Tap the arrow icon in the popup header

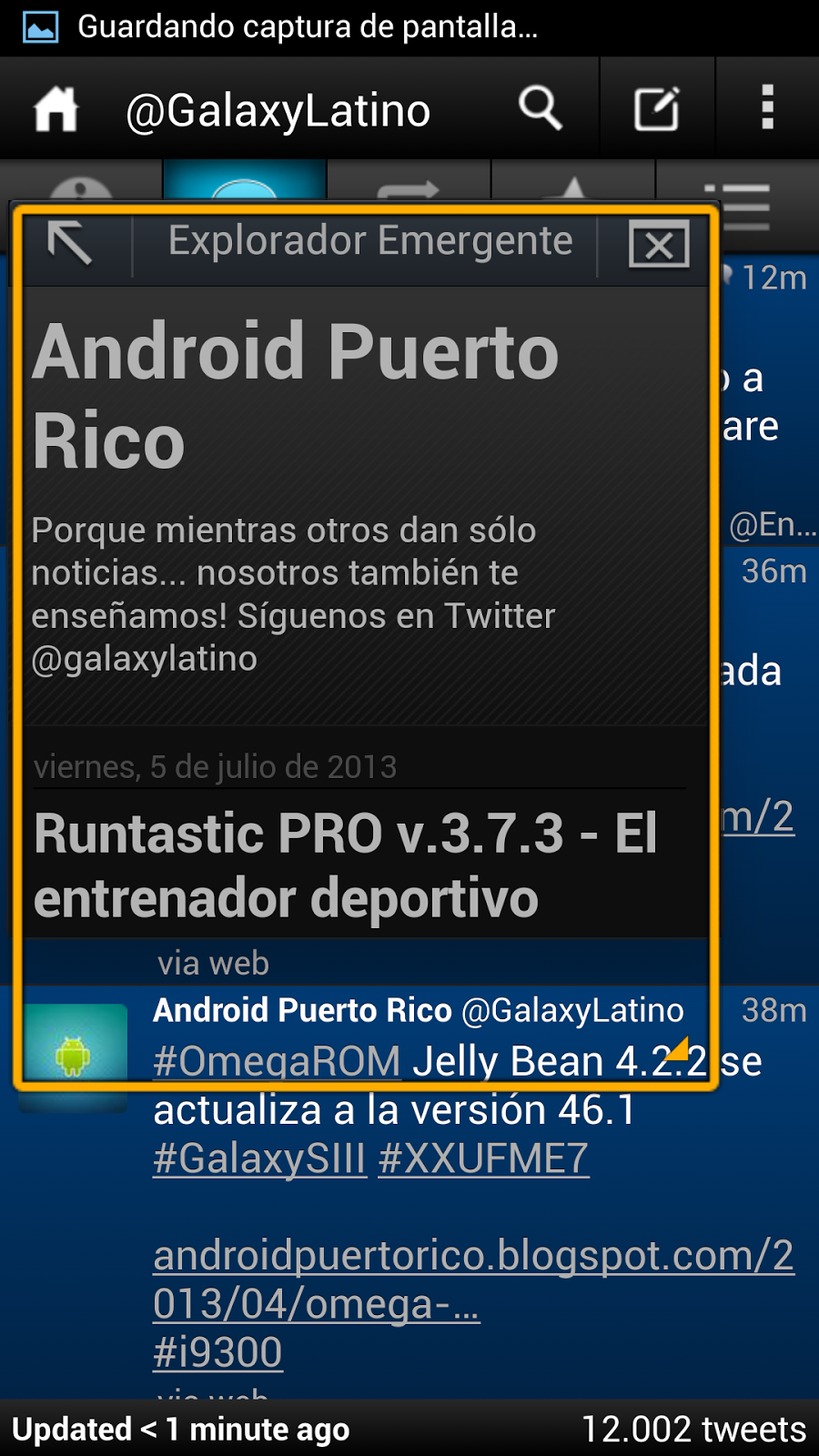tap(70, 244)
